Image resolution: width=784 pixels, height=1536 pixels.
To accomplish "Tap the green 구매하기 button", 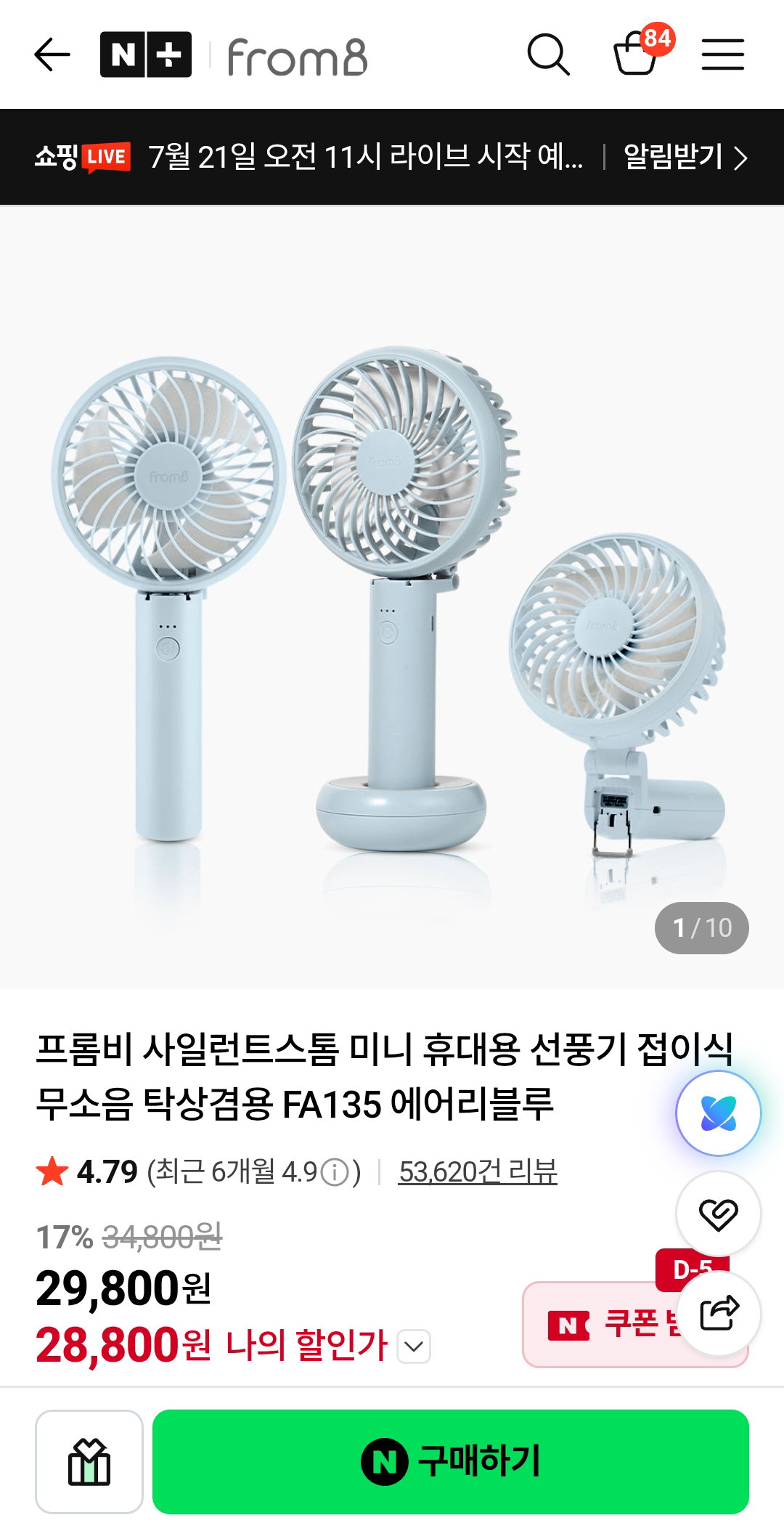I will pos(451,1461).
